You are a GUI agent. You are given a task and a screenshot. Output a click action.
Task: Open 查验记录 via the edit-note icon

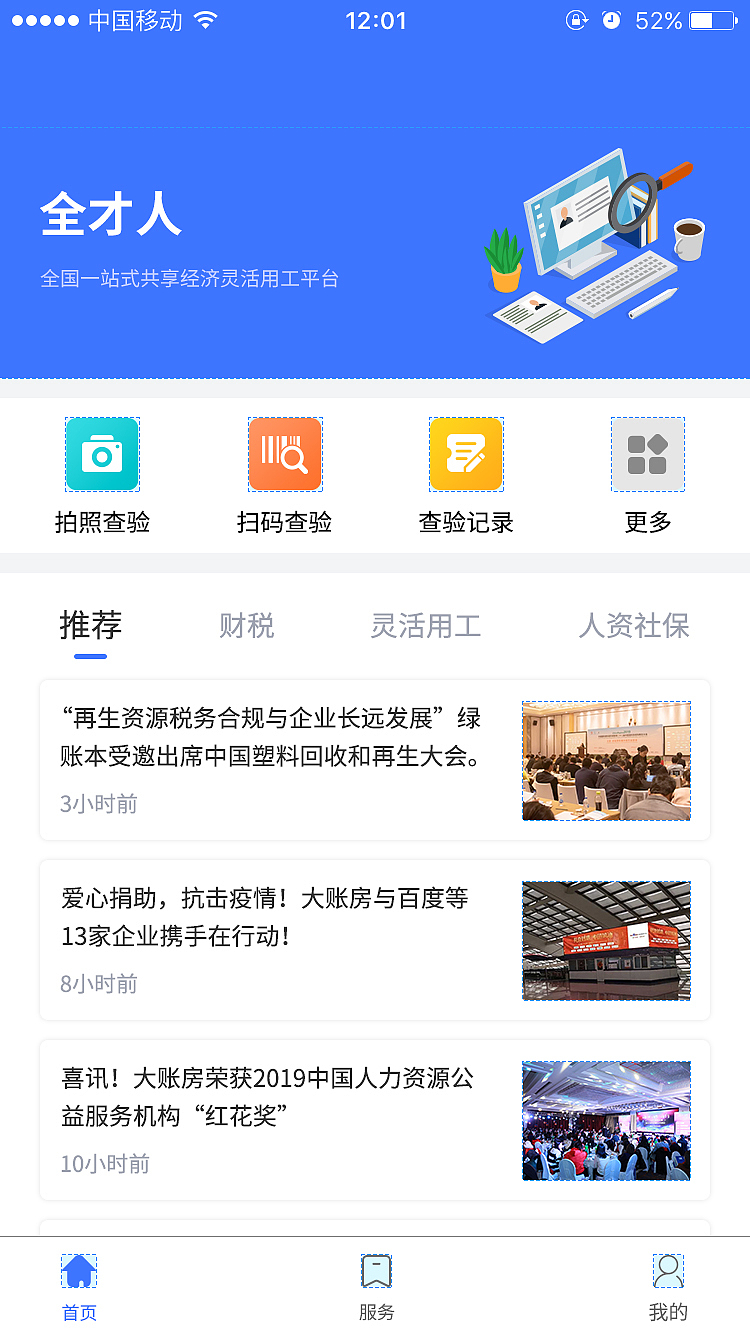tap(465, 454)
